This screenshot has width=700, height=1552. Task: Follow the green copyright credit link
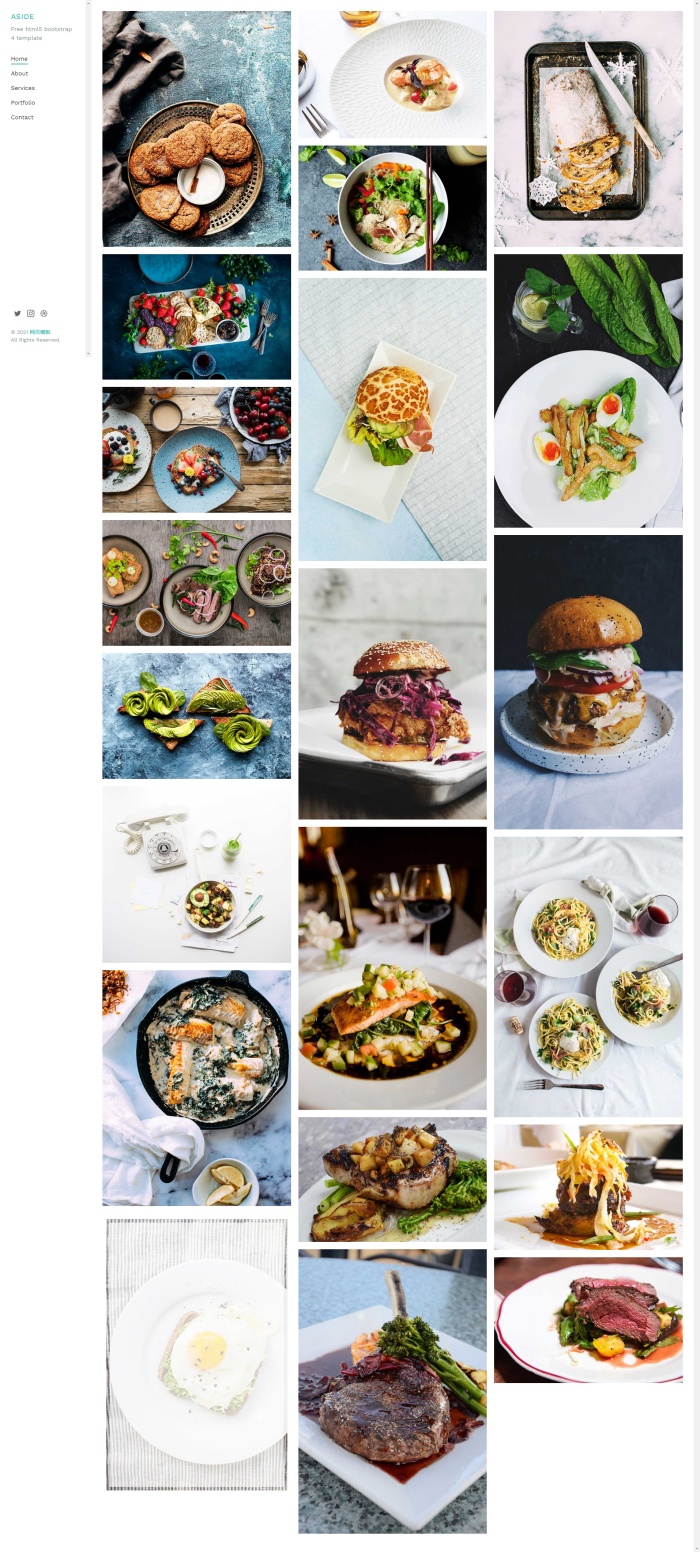point(40,332)
